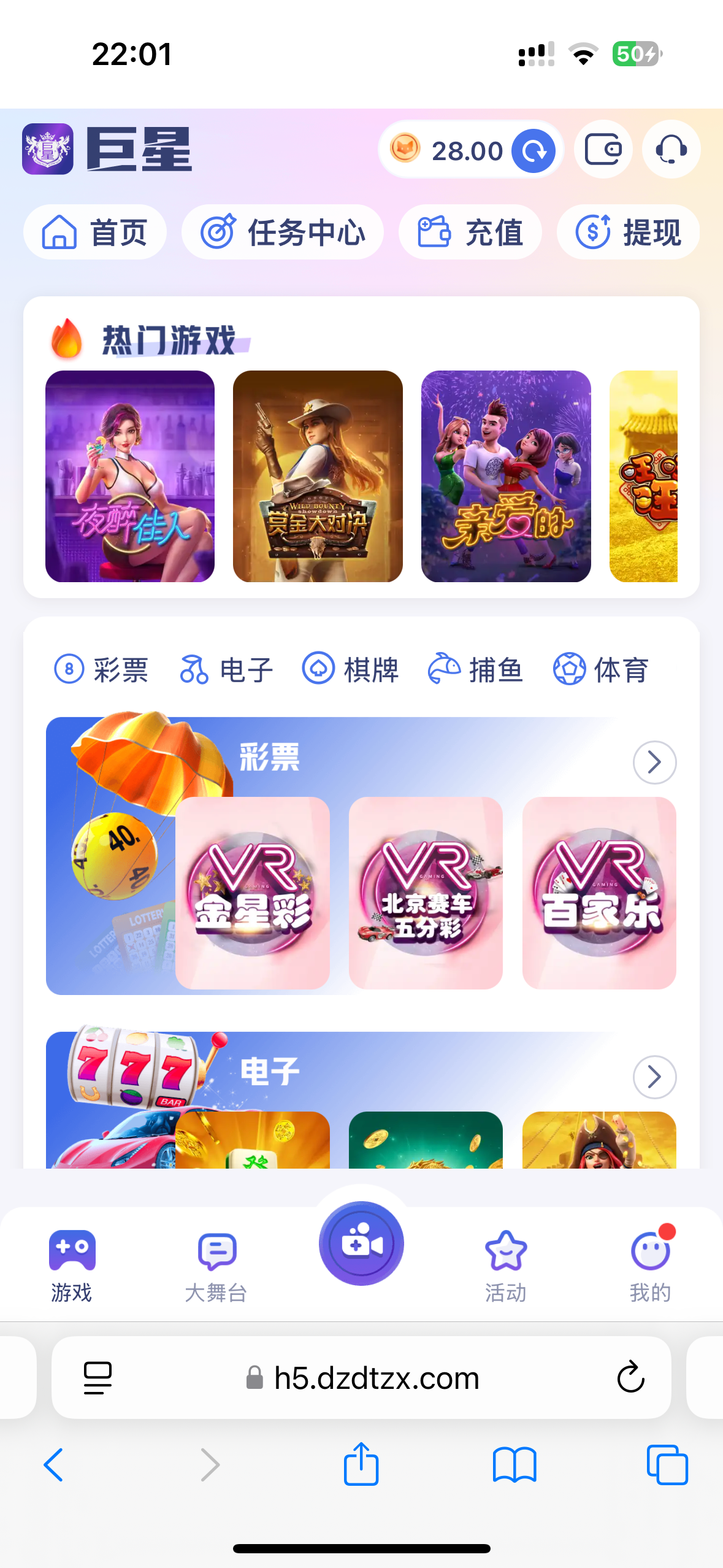This screenshot has height=1568, width=723.
Task: Open 任务中心 task center
Action: pos(283,233)
